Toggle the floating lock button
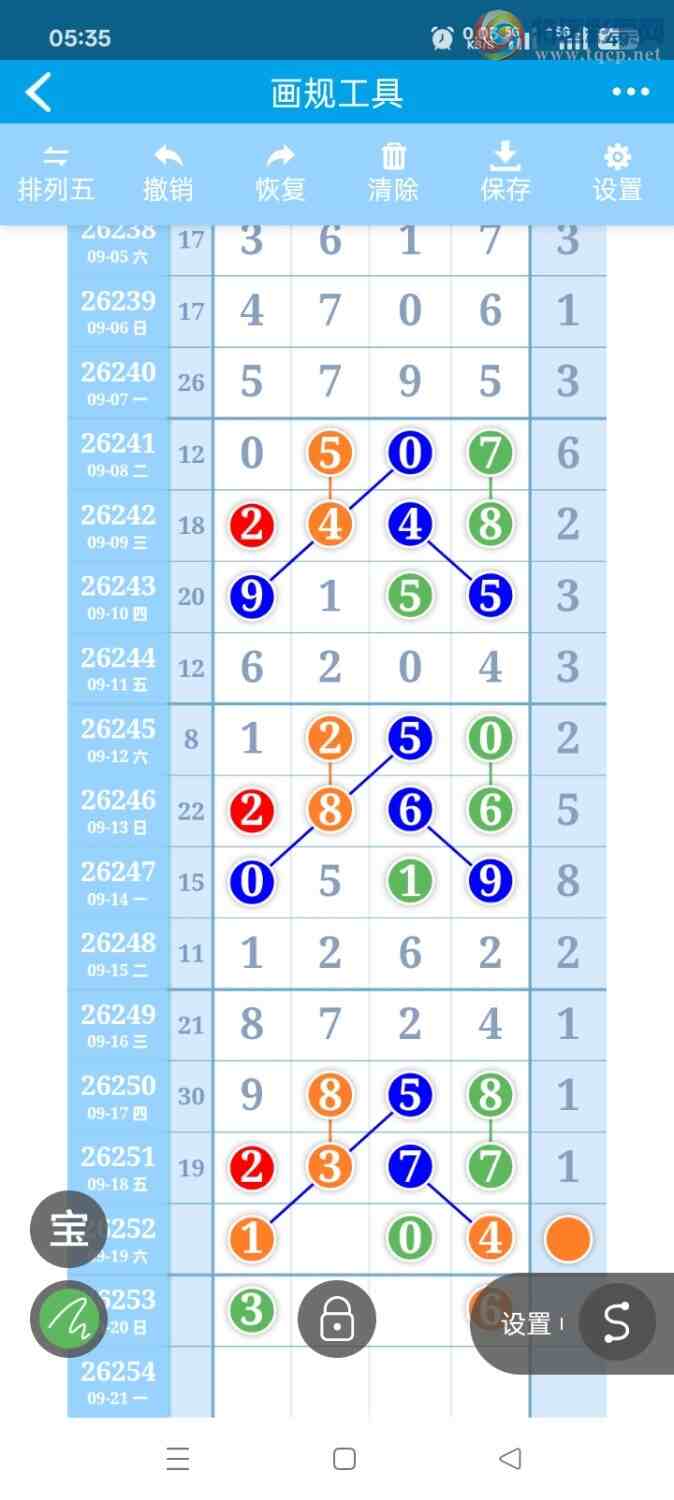Screen dimensions: 674x1500 pyautogui.click(x=337, y=1320)
